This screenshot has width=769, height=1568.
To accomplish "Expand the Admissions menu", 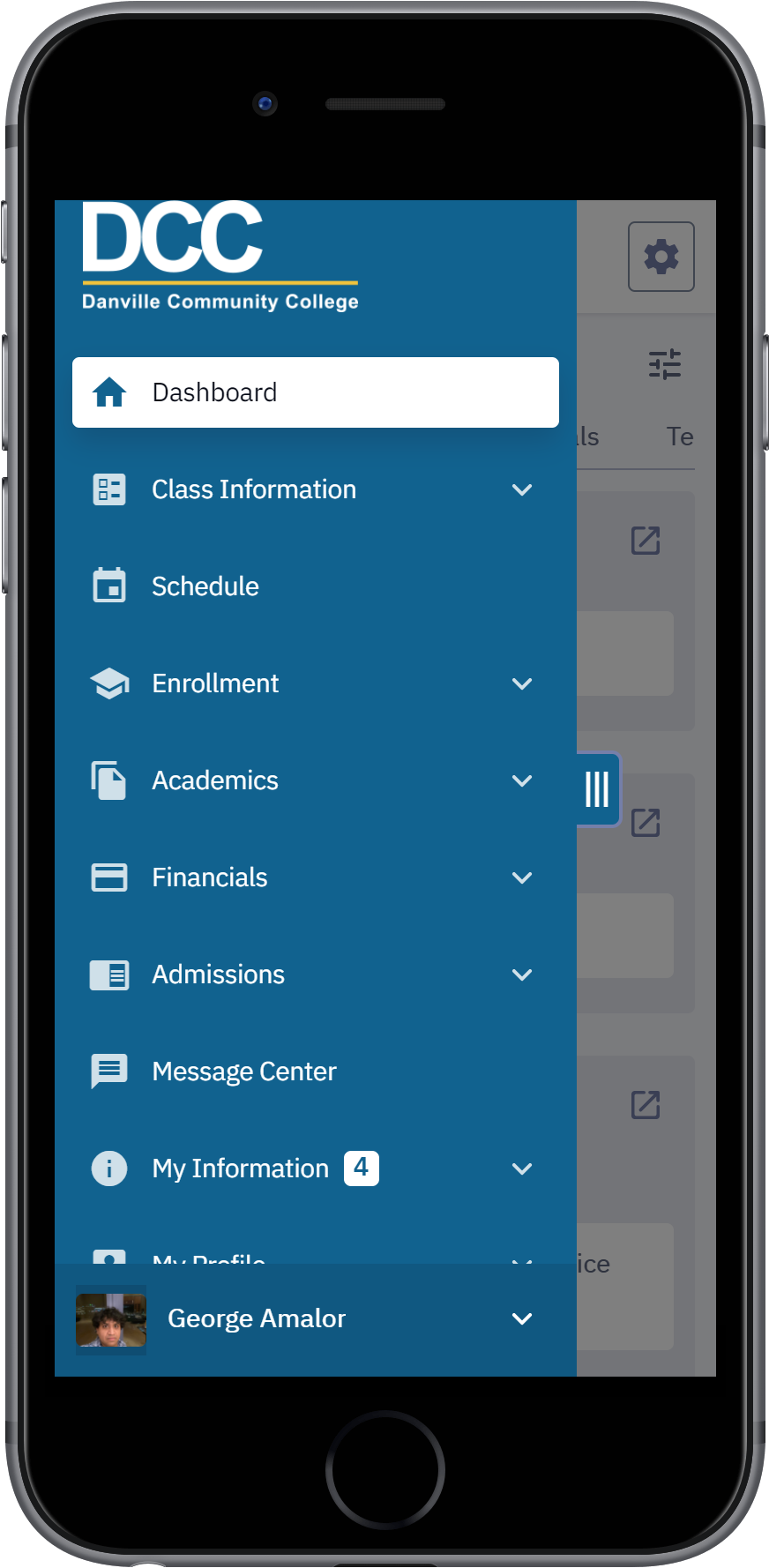I will [315, 974].
